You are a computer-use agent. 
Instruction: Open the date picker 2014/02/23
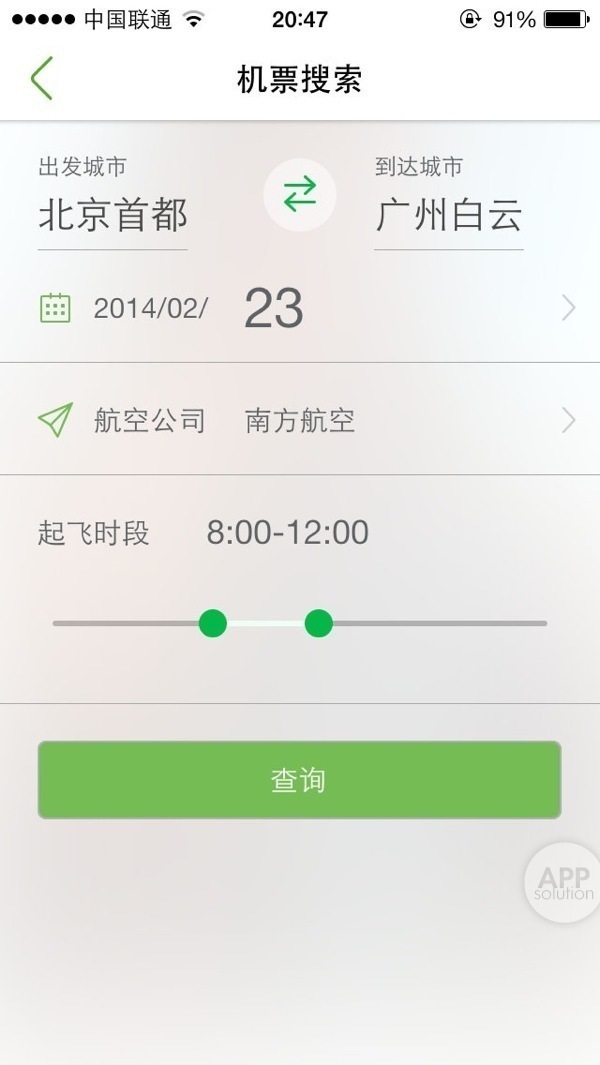pyautogui.click(x=300, y=308)
